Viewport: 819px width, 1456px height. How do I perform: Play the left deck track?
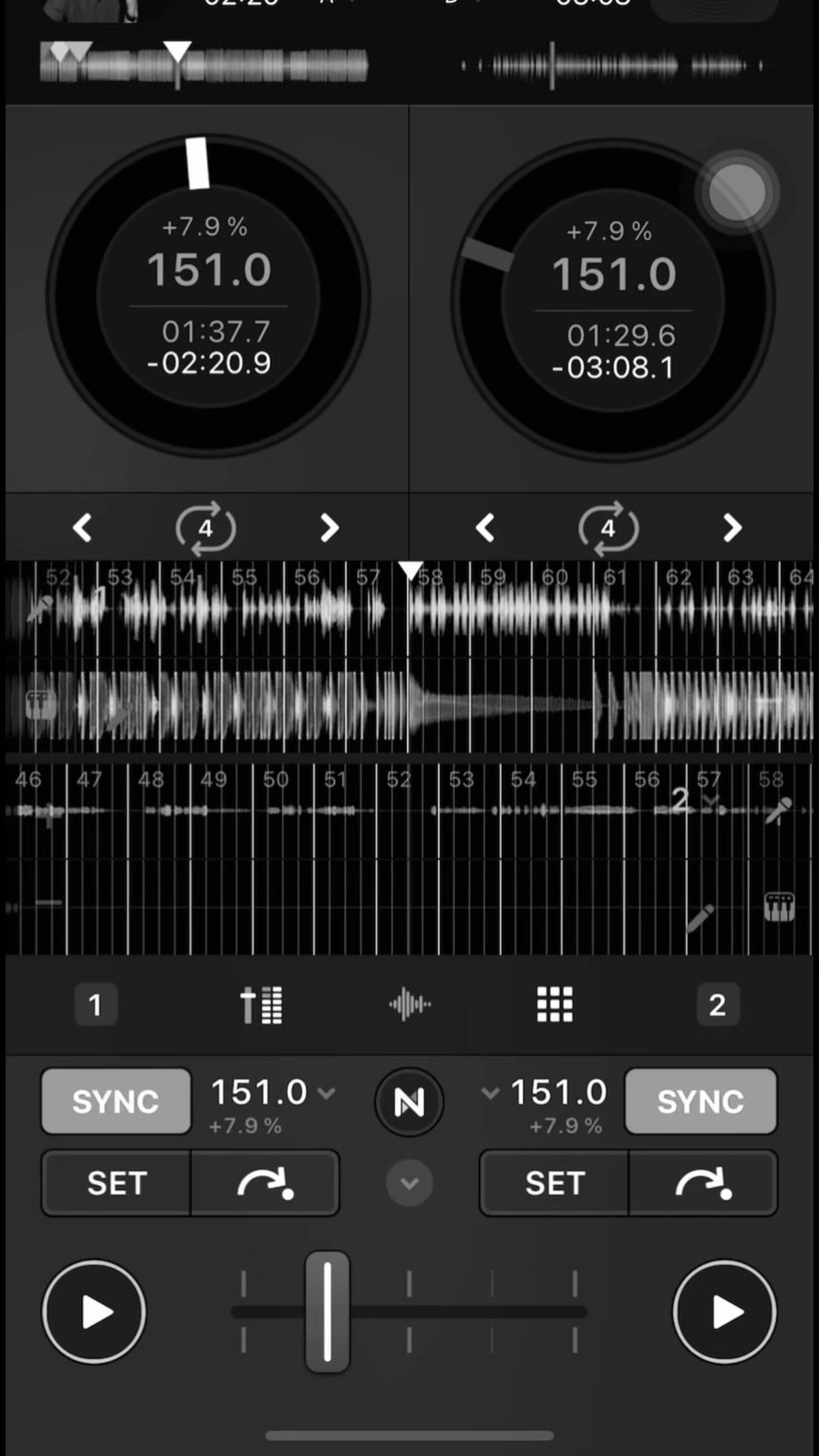coord(94,1311)
